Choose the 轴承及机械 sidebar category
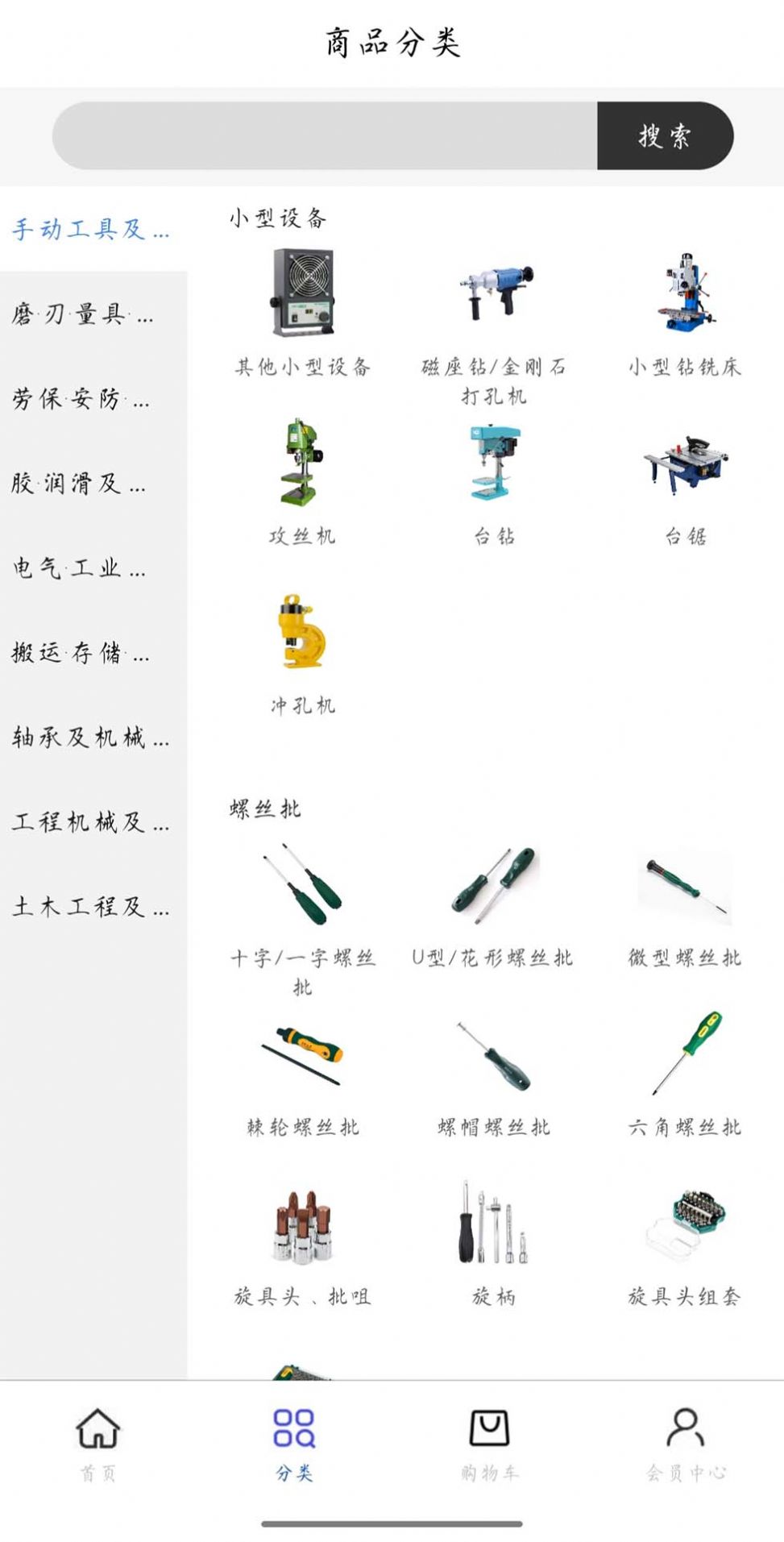This screenshot has height=1542, width=784. [x=90, y=737]
